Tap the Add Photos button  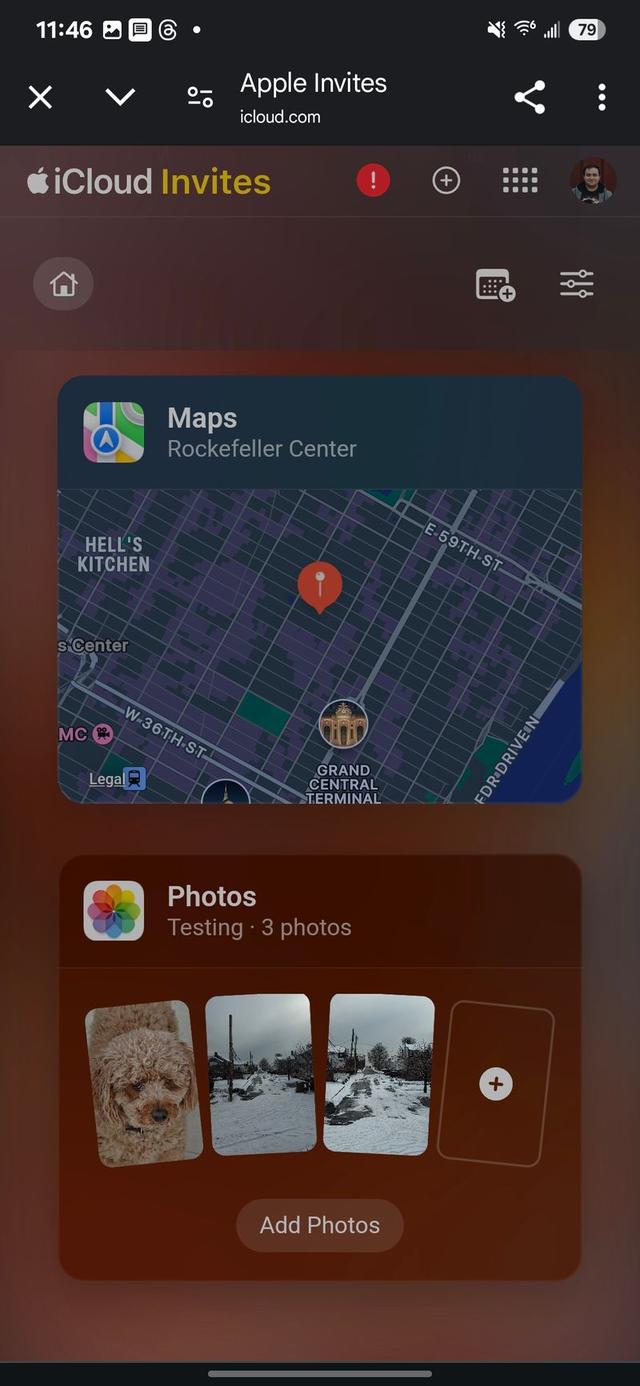click(320, 1225)
